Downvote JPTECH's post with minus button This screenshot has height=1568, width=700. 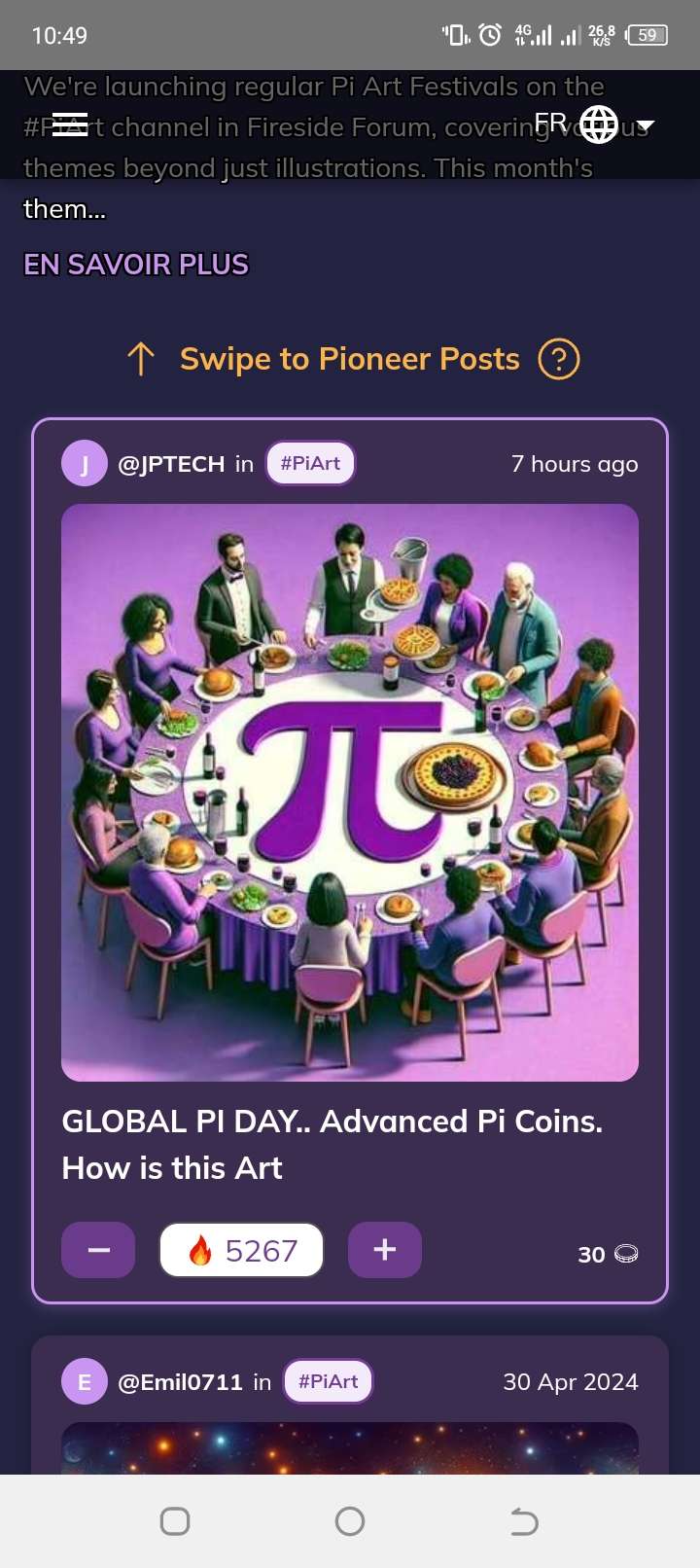pyautogui.click(x=98, y=1250)
